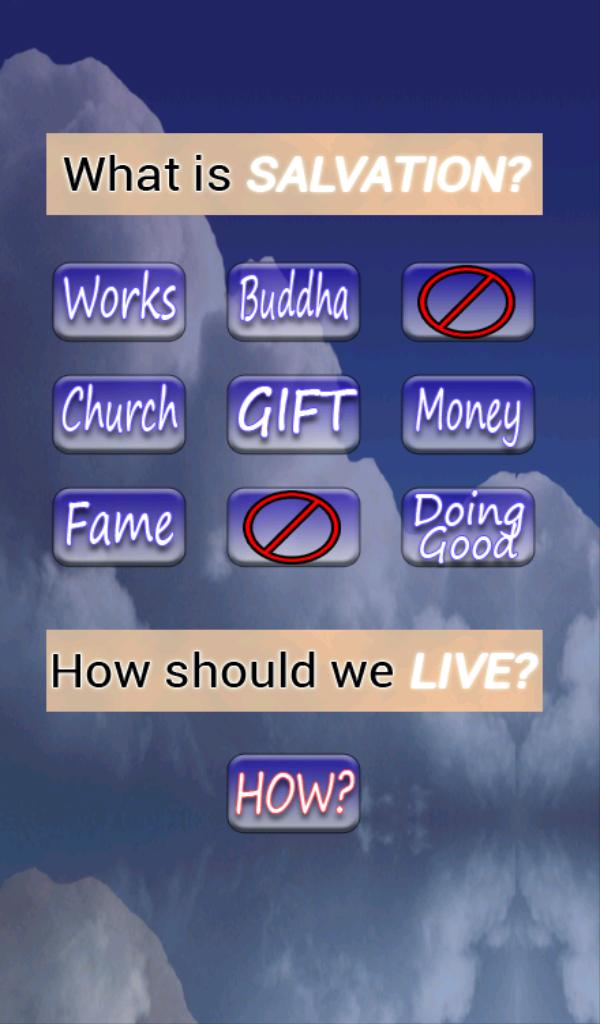Tap the Doing Good button

coord(468,527)
